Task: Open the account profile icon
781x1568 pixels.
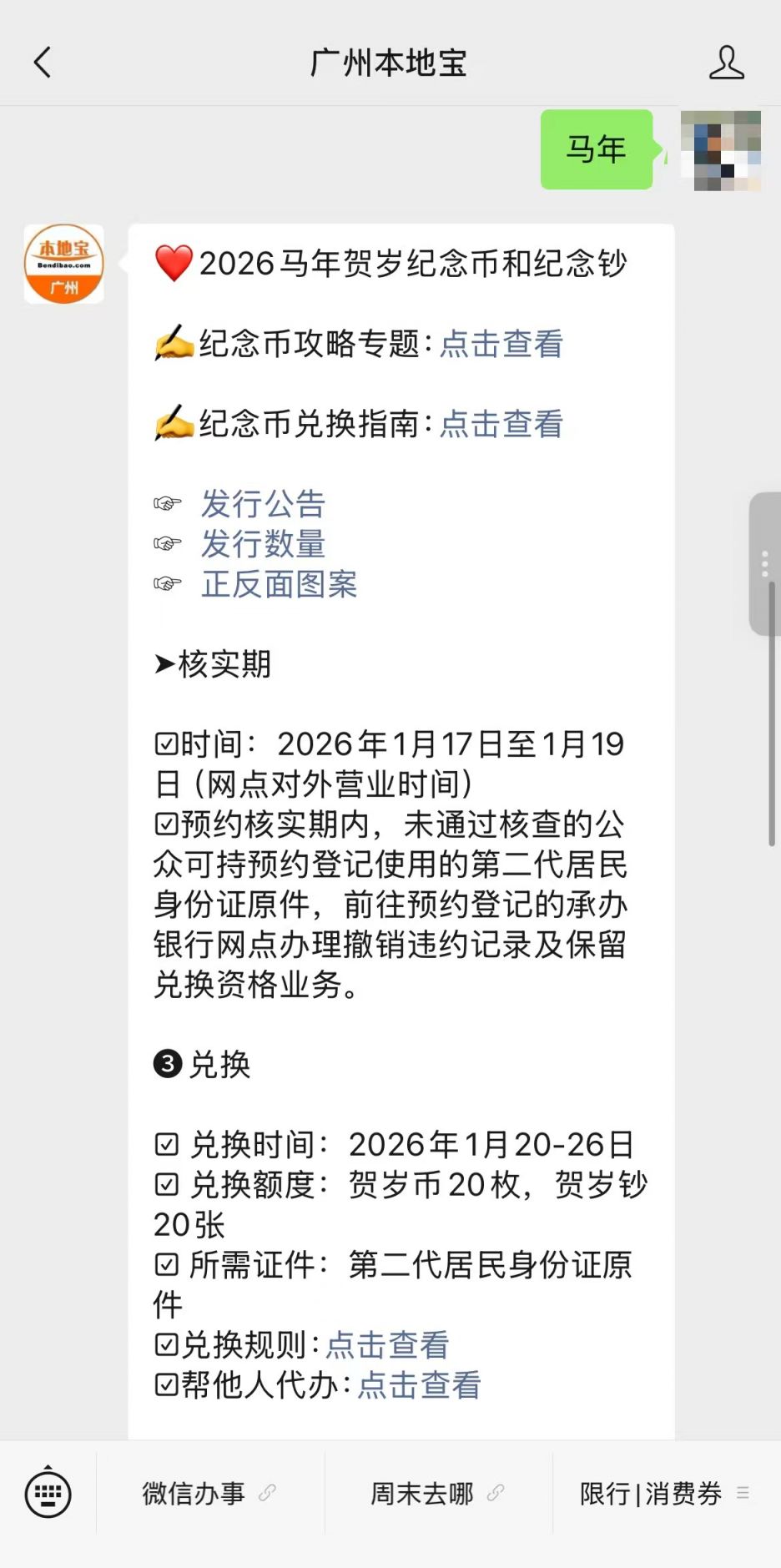Action: pyautogui.click(x=726, y=63)
